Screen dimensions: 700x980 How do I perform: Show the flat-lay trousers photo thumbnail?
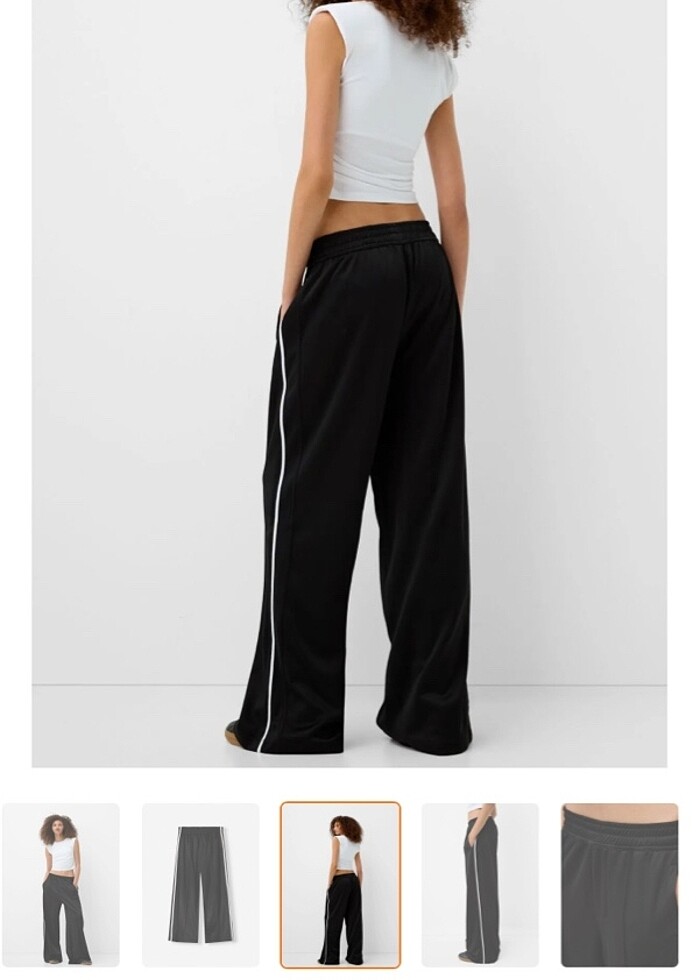click(200, 884)
